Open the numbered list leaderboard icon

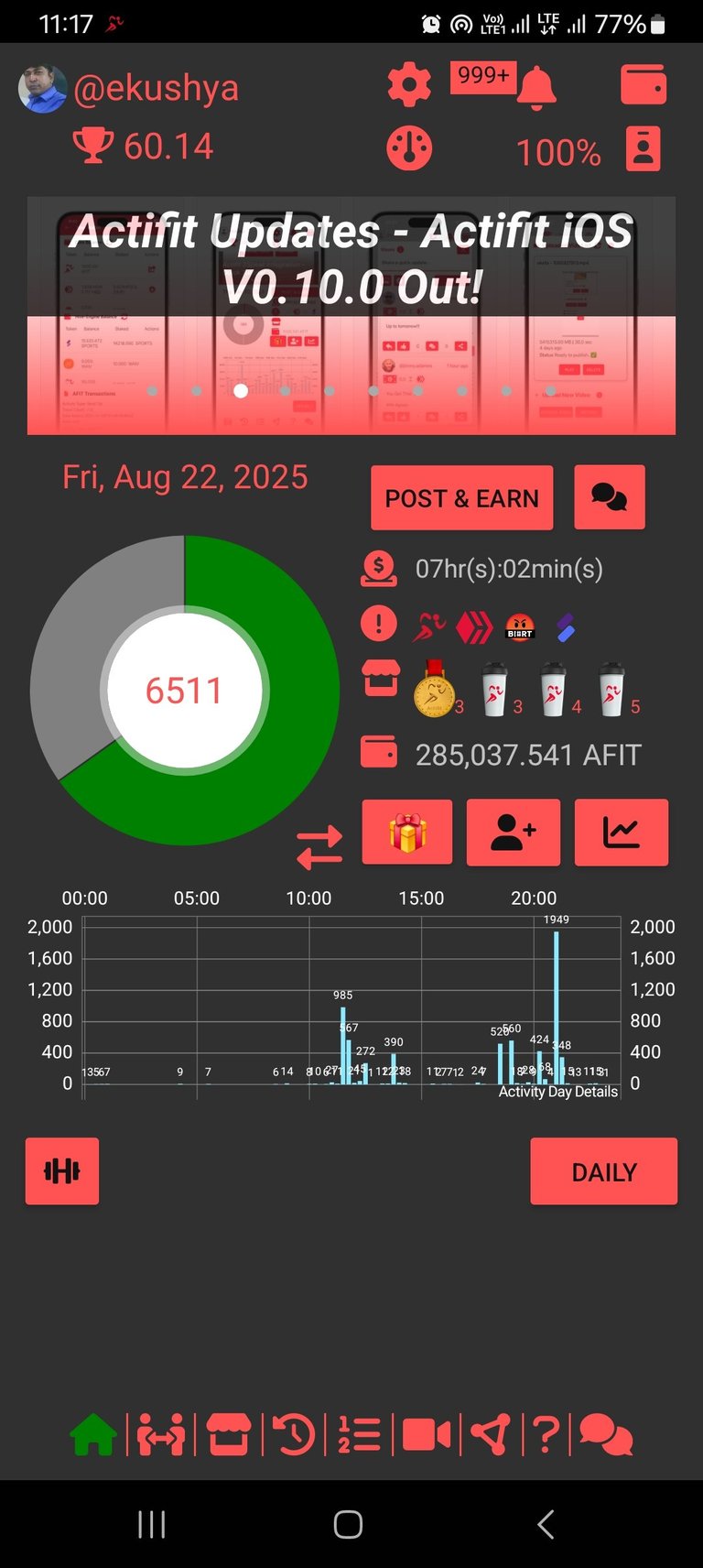click(359, 1434)
